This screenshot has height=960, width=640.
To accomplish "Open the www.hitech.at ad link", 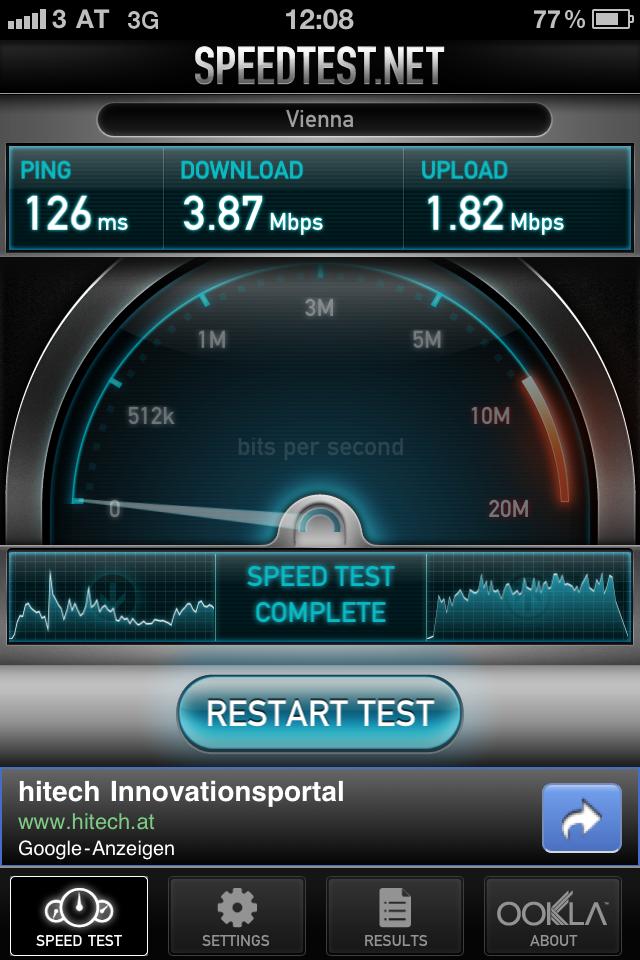I will pyautogui.click(x=86, y=822).
